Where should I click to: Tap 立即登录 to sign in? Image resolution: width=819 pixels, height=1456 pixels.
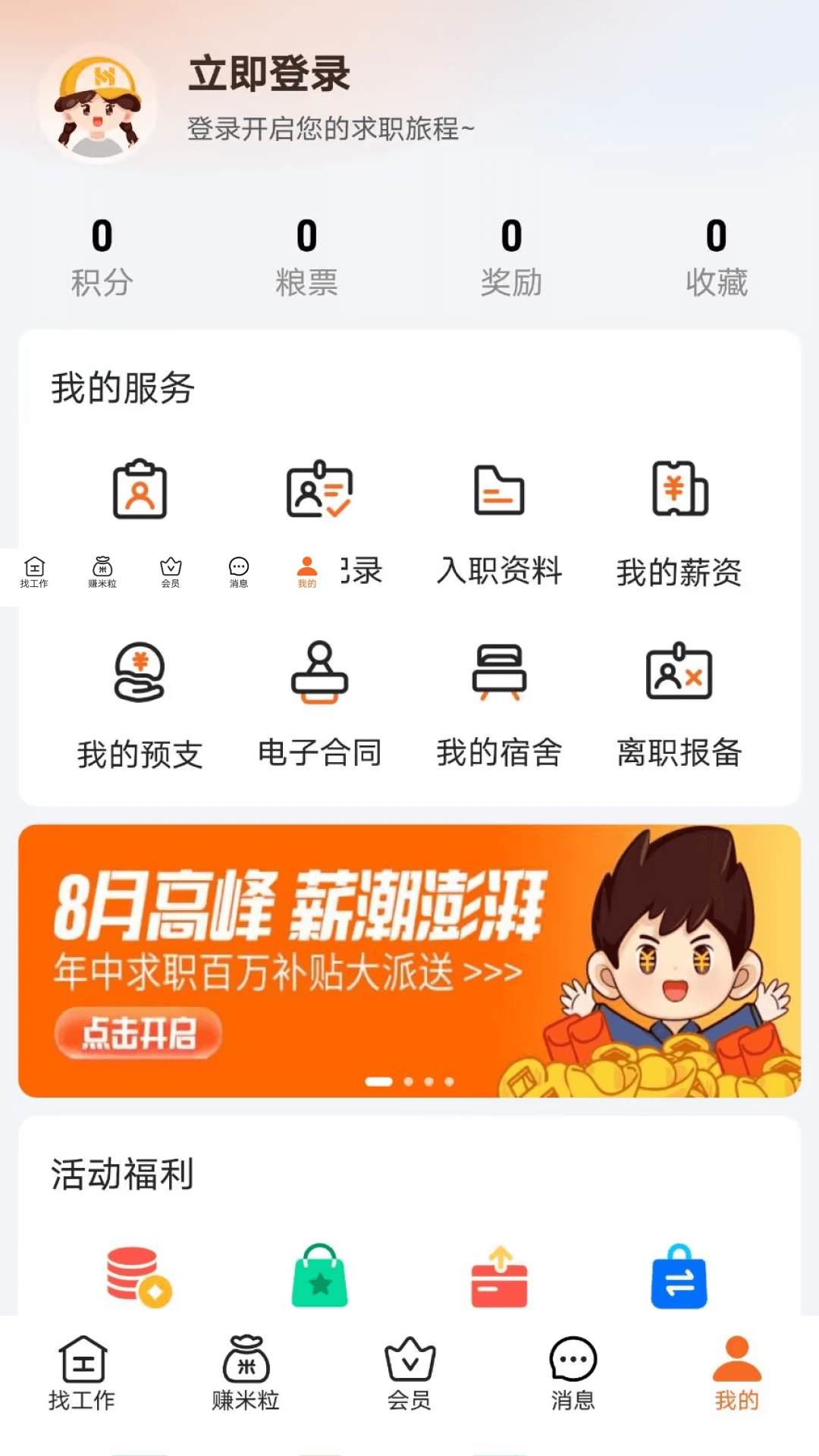(x=269, y=74)
